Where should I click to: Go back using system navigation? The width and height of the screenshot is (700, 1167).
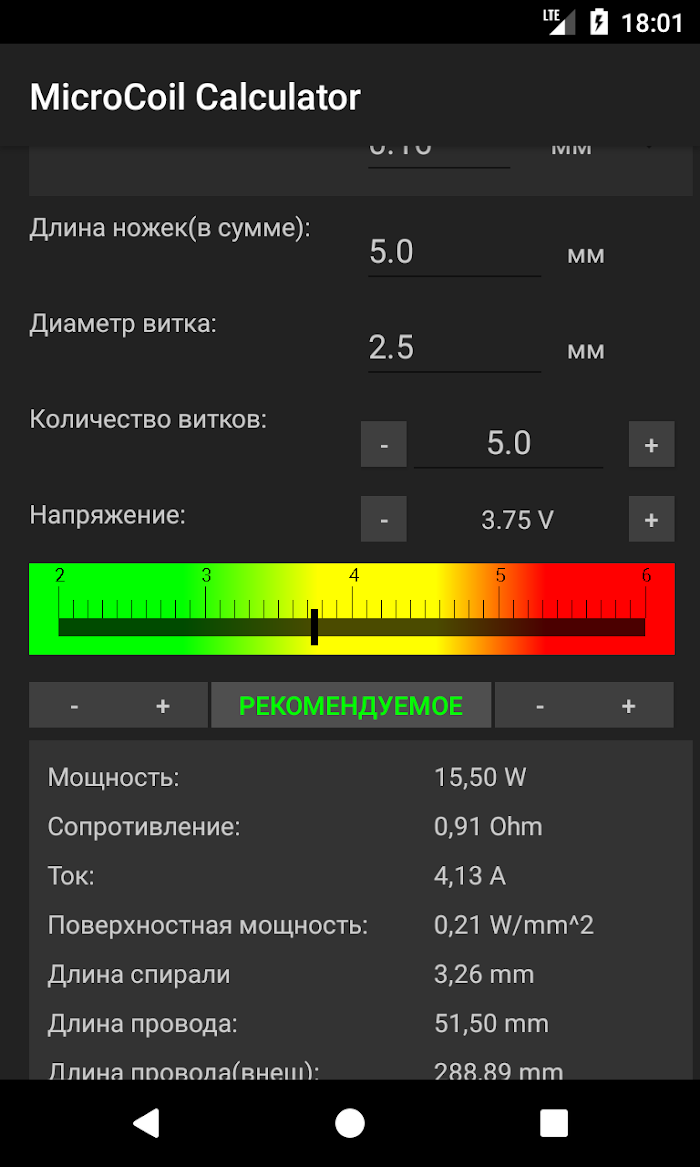point(147,1123)
